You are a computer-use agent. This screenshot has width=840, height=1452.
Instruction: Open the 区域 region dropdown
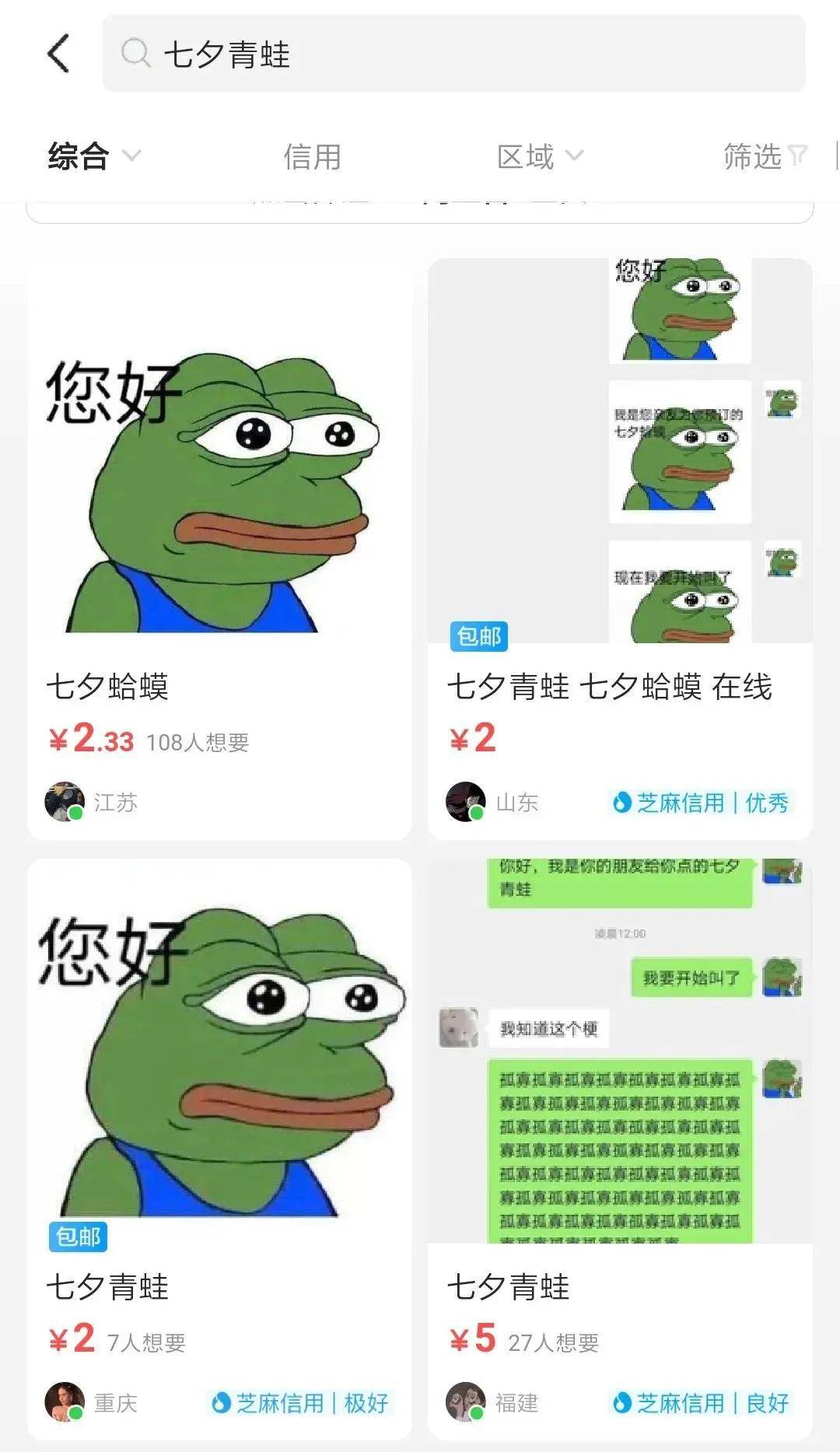tap(539, 157)
